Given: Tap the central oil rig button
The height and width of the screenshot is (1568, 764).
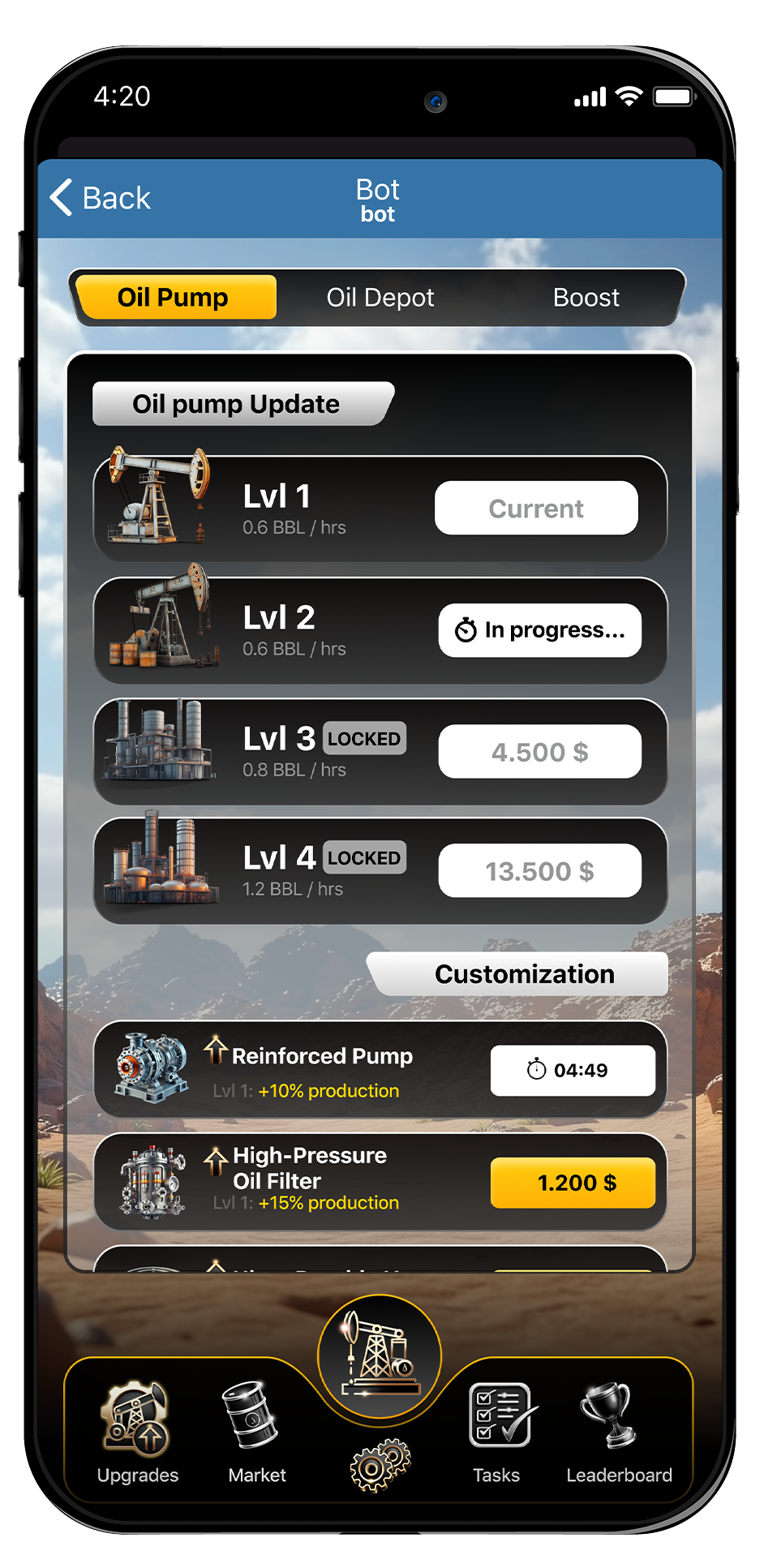Looking at the screenshot, I should [380, 1356].
